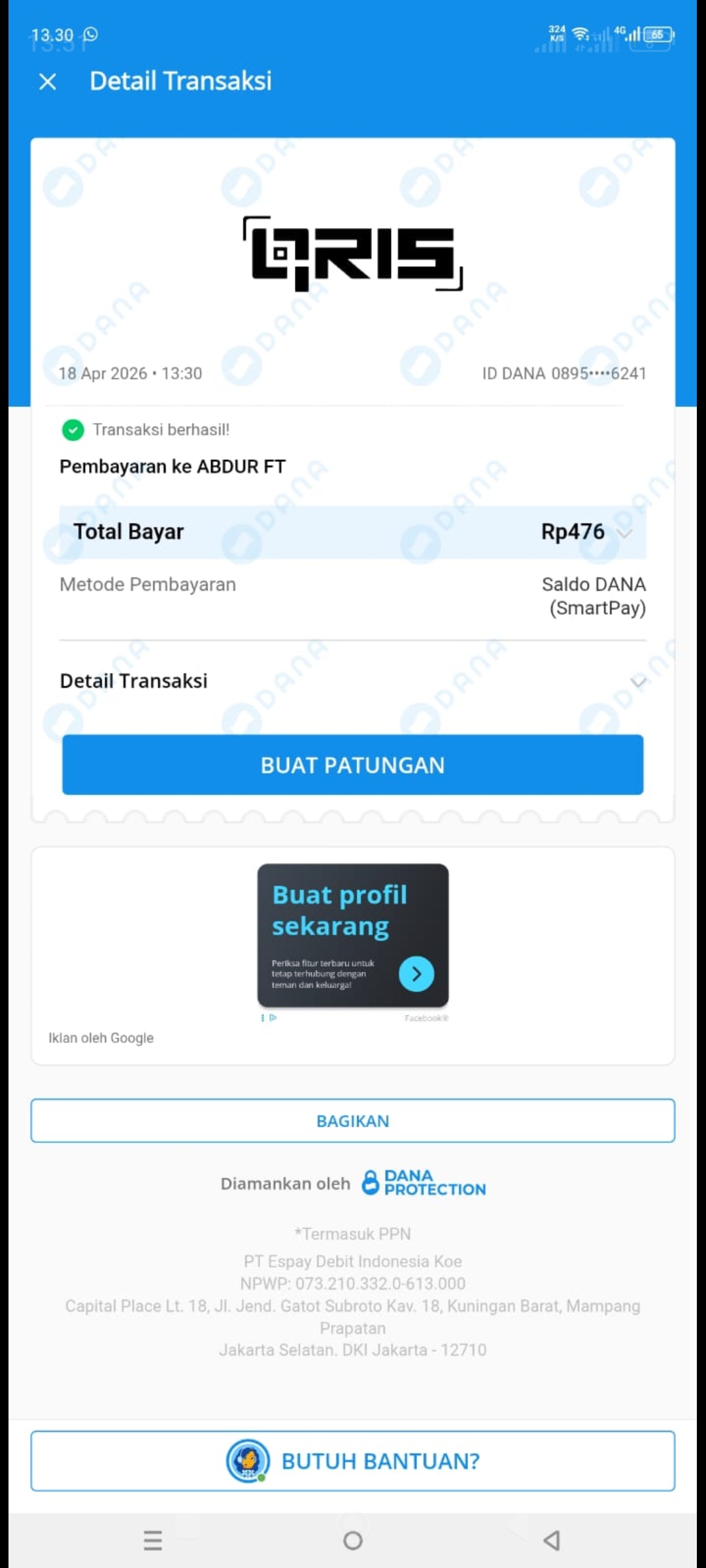The width and height of the screenshot is (706, 1568).
Task: Tap the BUAT PATUNGAN button
Action: pos(353,764)
